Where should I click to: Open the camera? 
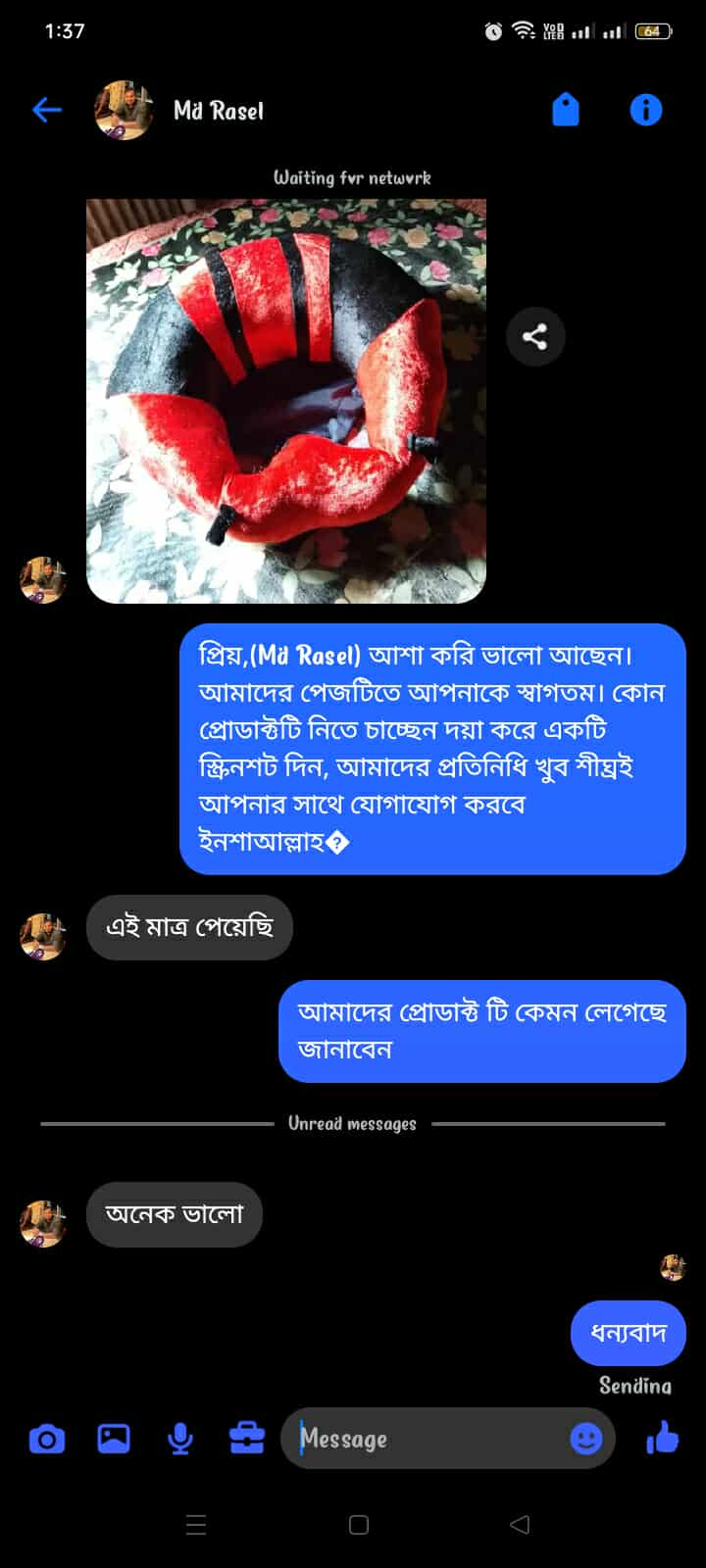pyautogui.click(x=47, y=1439)
